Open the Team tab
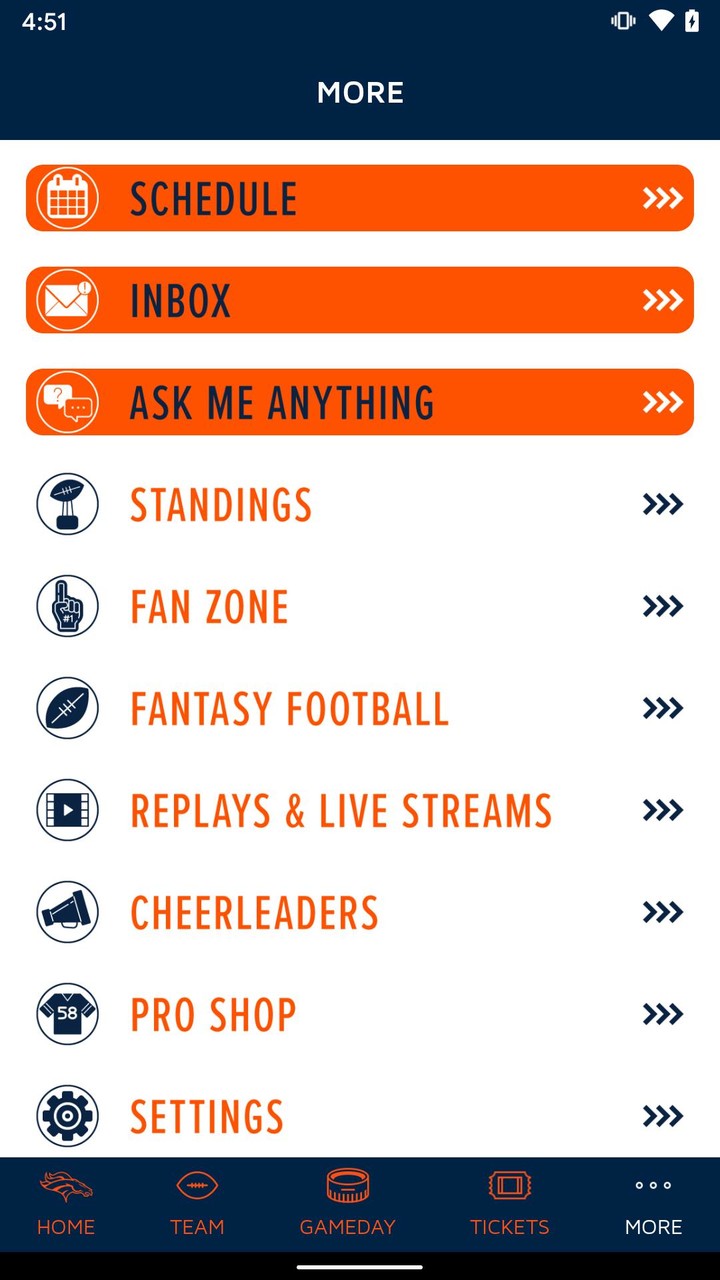 197,1200
